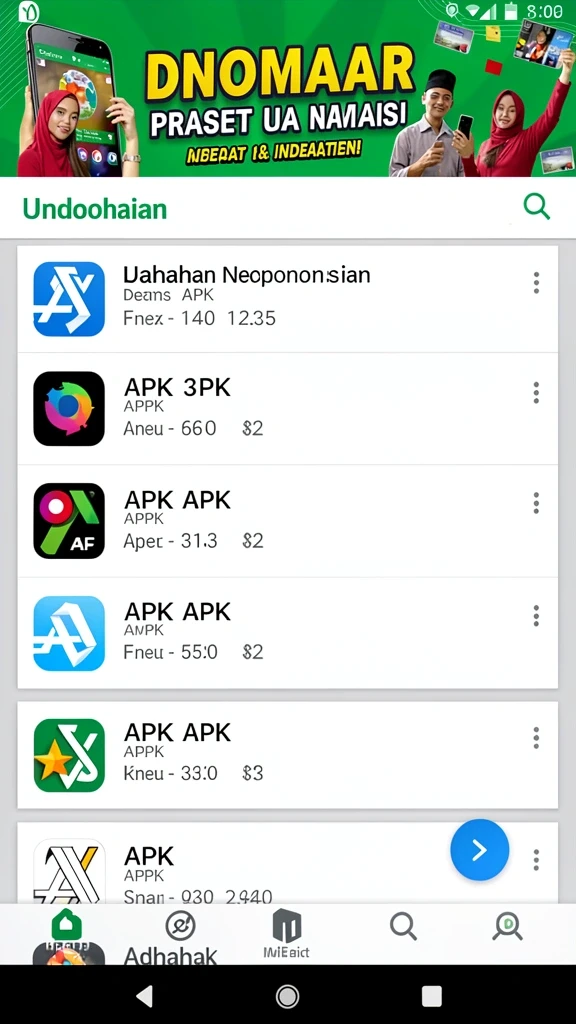Open the last bottom navigation tab
The height and width of the screenshot is (1024, 576).
pyautogui.click(x=508, y=927)
